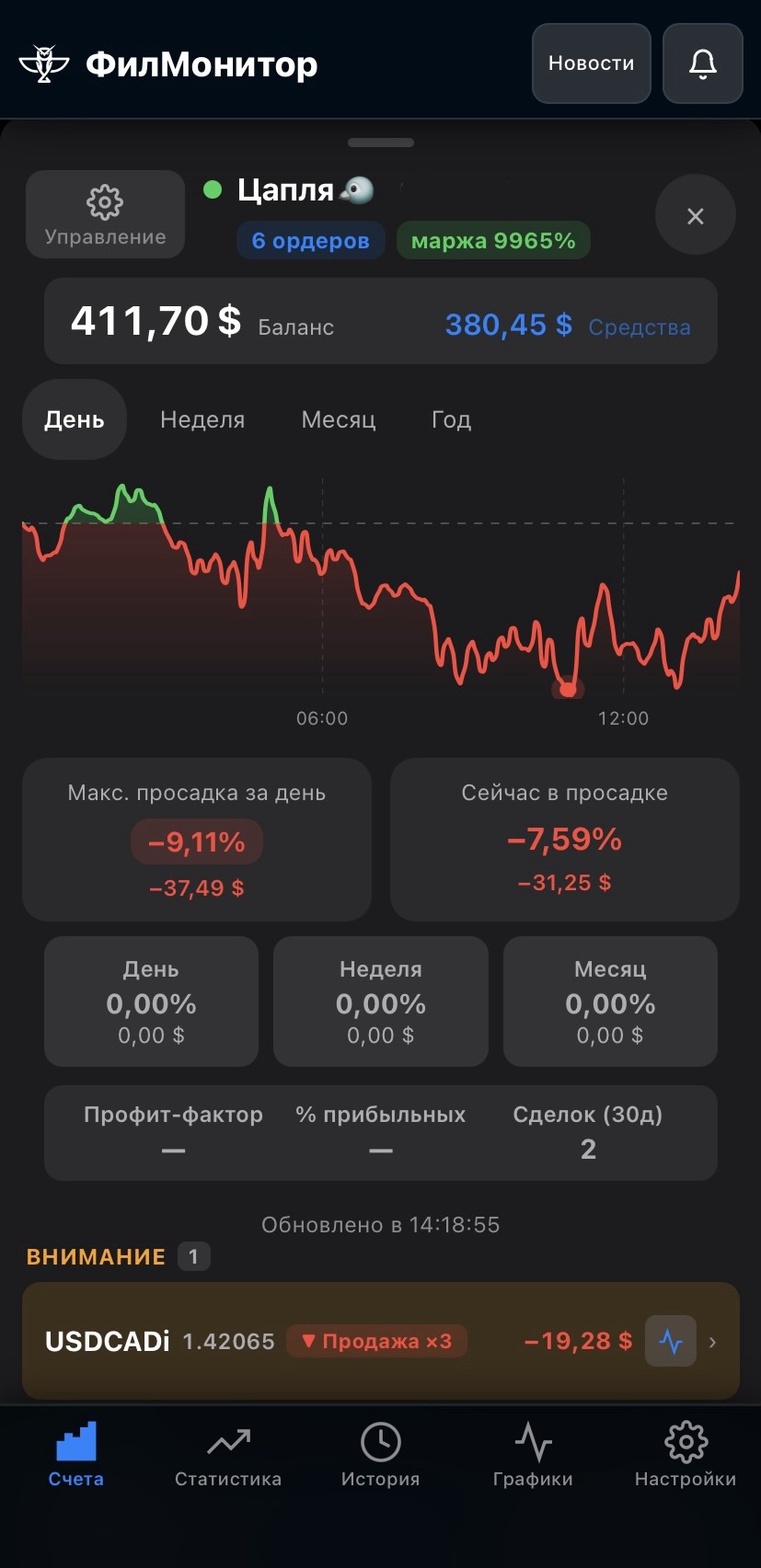This screenshot has height=1568, width=761.
Task: Close the Цапля account panel
Action: (696, 215)
